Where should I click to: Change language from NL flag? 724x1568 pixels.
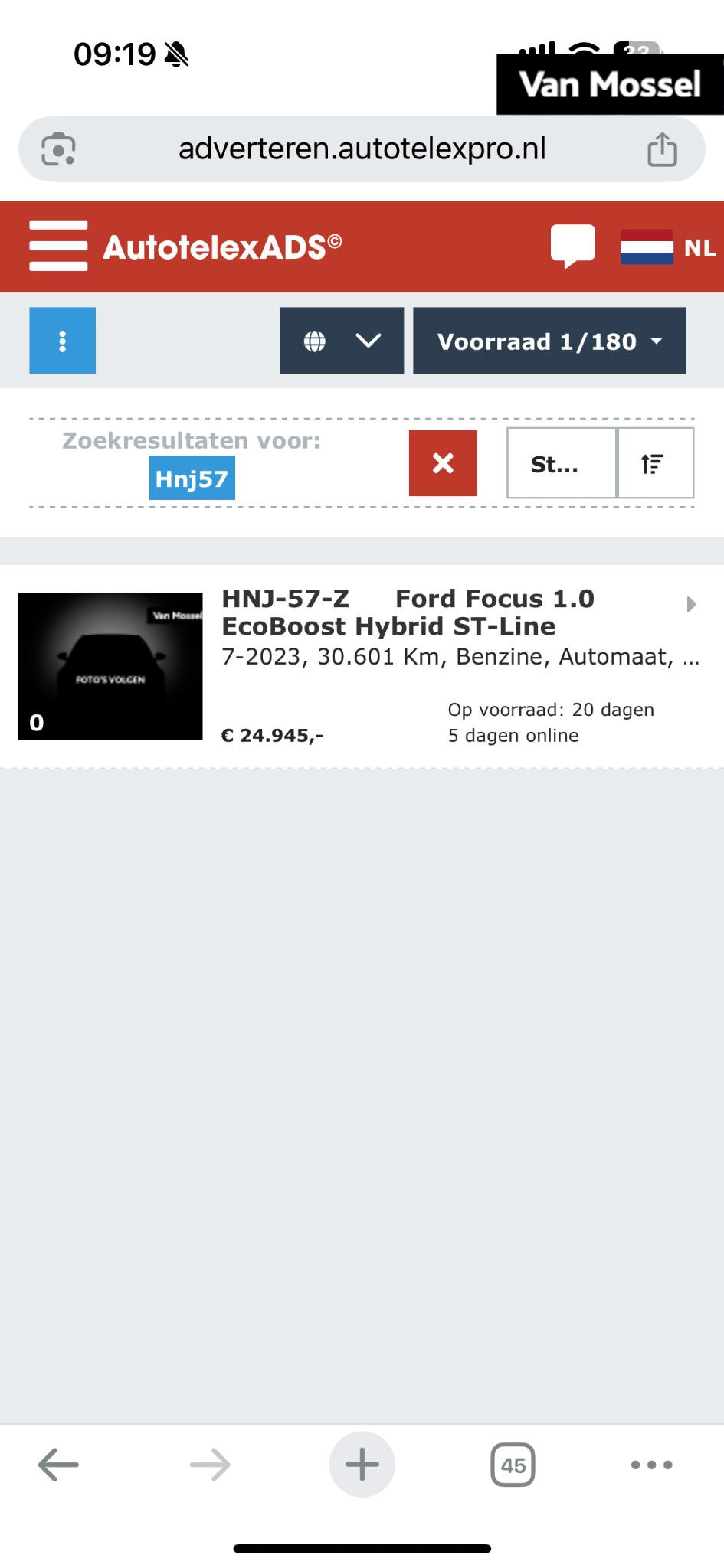coord(667,247)
